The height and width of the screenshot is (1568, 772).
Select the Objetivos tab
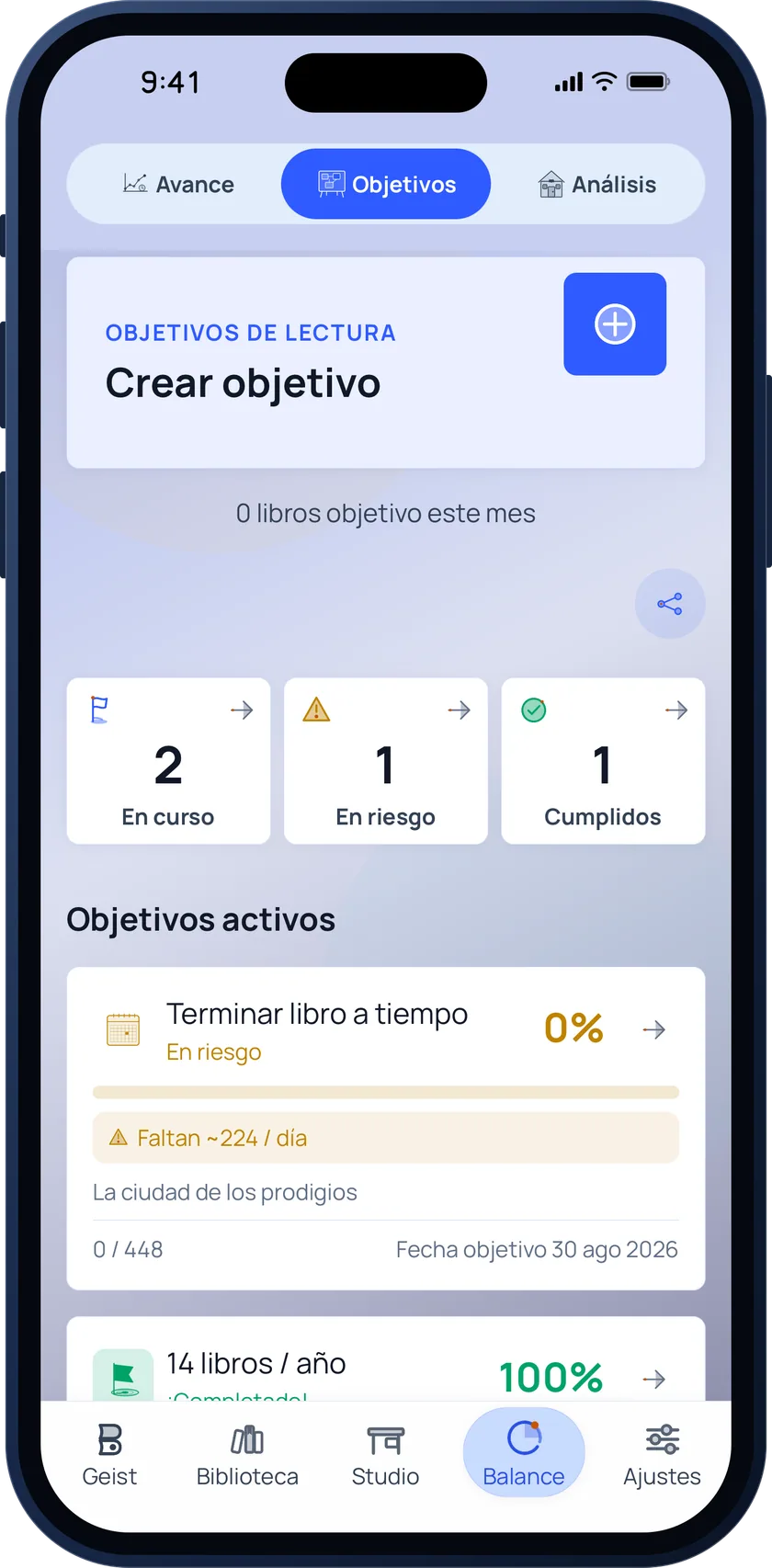[386, 184]
